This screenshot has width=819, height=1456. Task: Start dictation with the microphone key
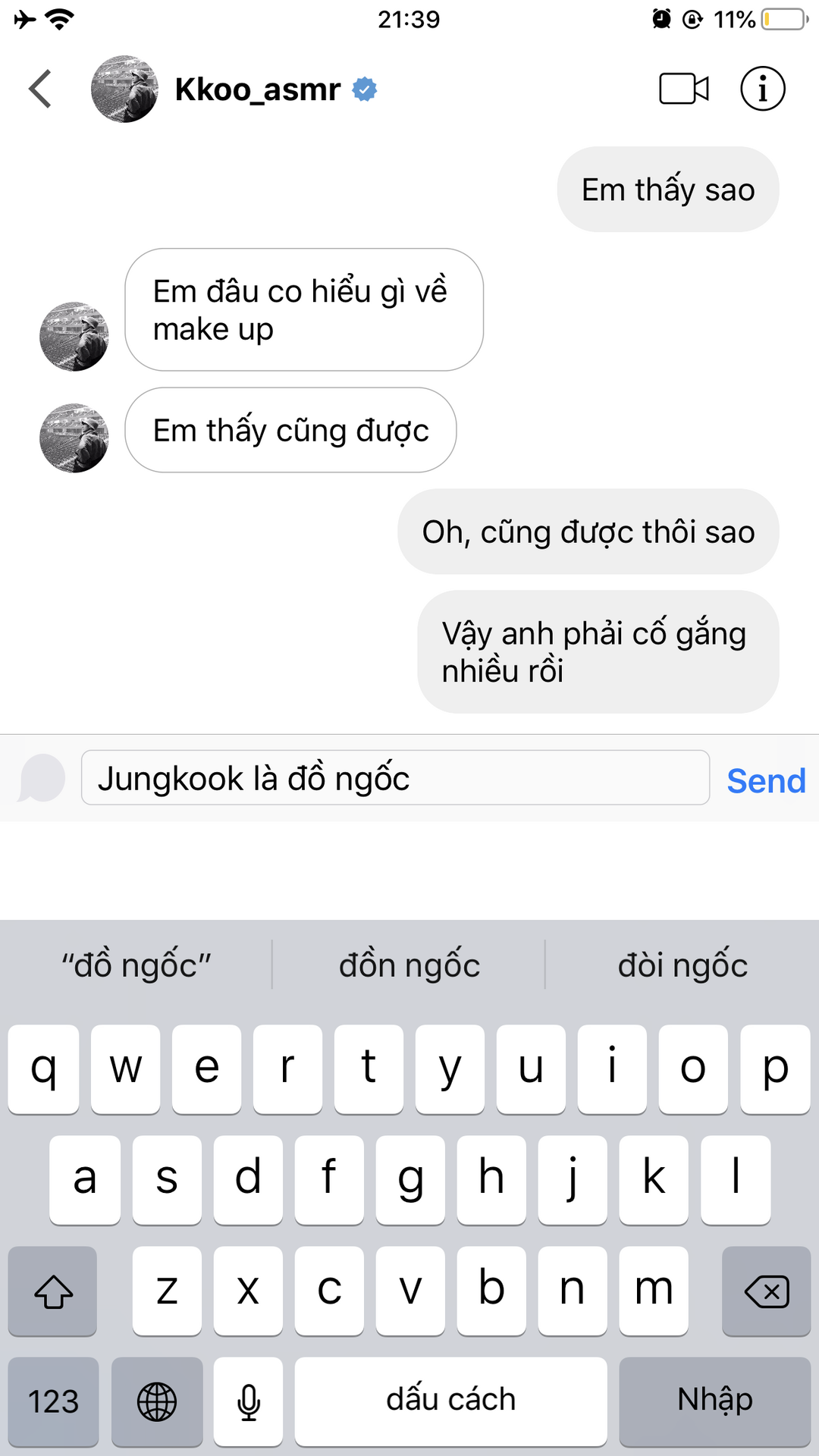point(248,1401)
